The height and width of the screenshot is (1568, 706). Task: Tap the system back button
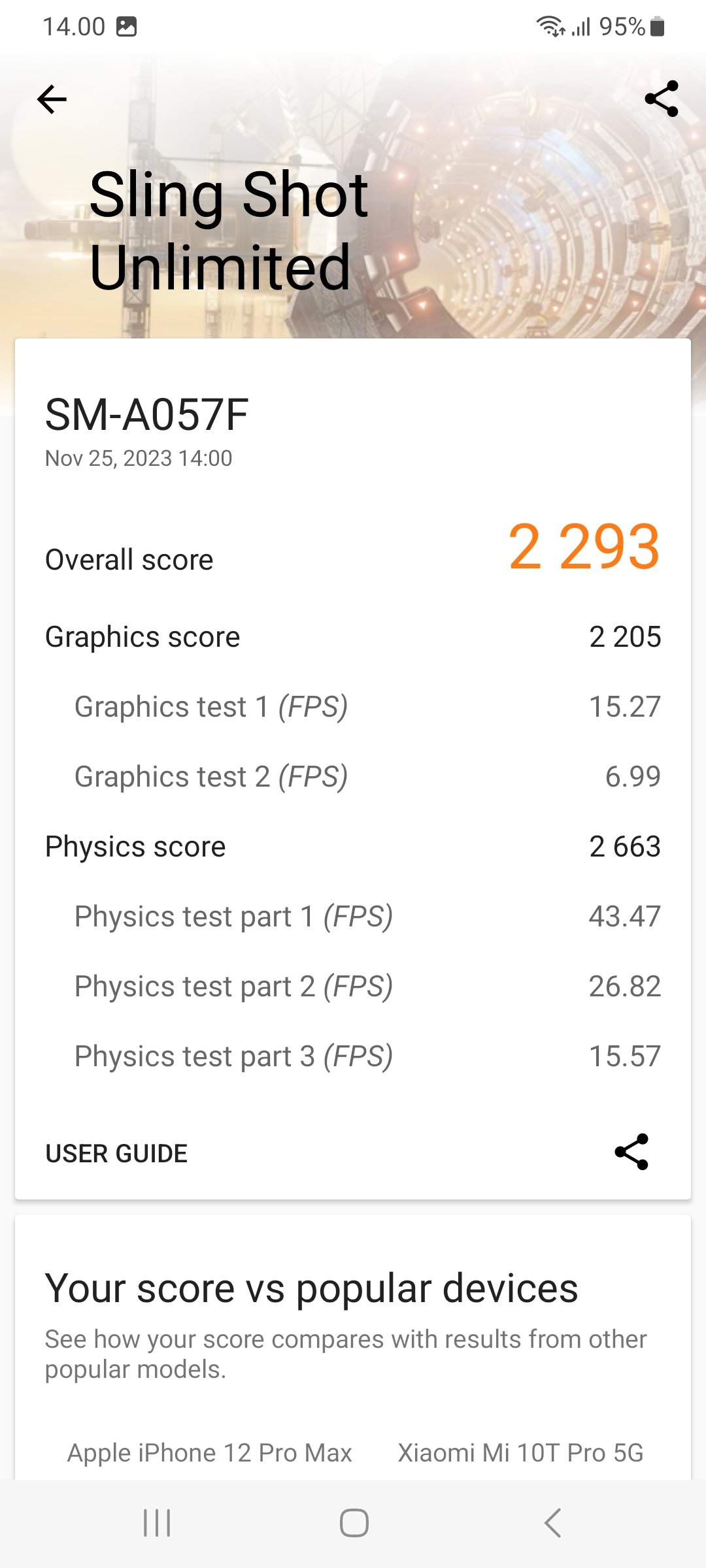(x=552, y=1523)
